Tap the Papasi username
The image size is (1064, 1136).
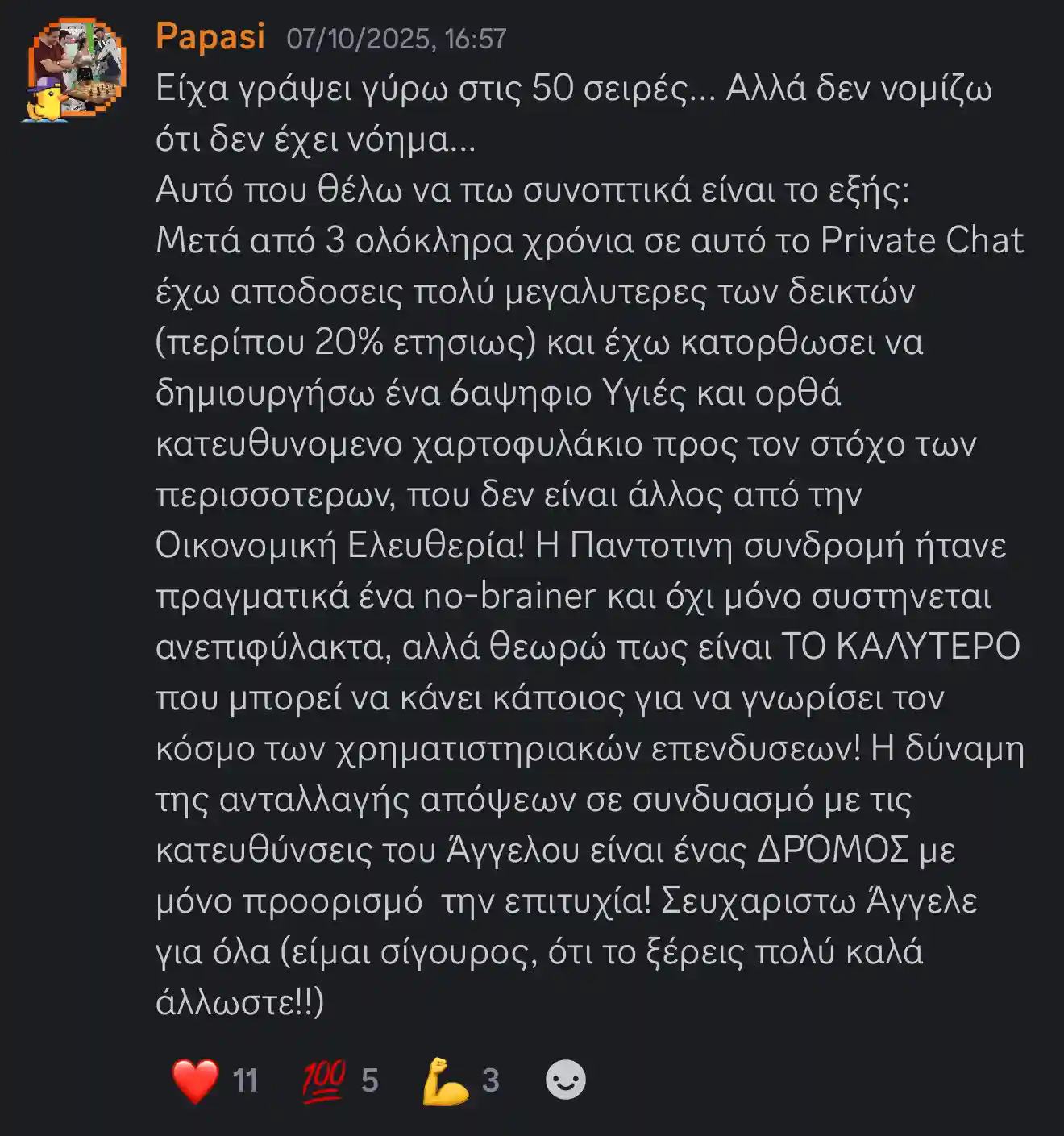(x=210, y=37)
